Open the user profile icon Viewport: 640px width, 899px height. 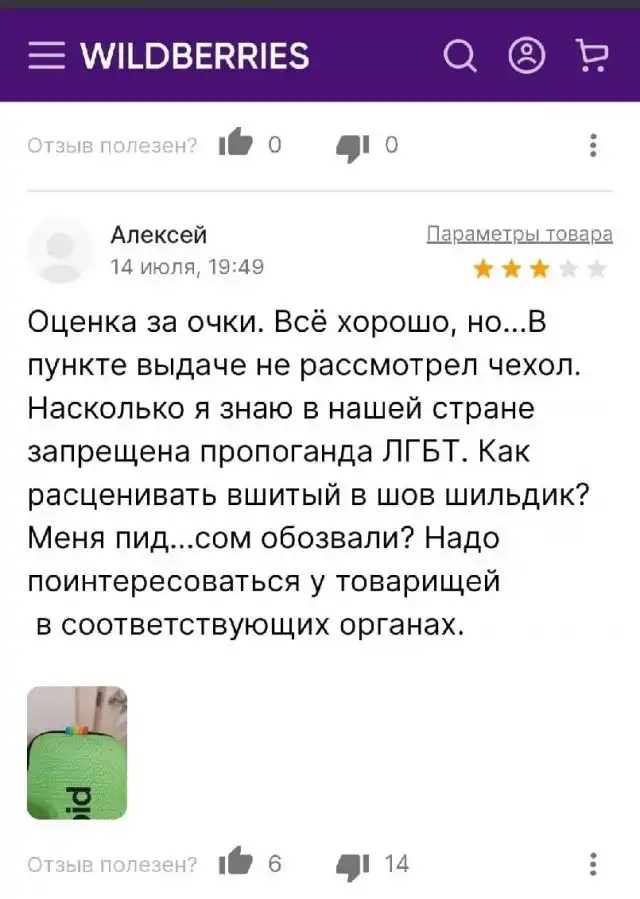pyautogui.click(x=527, y=56)
